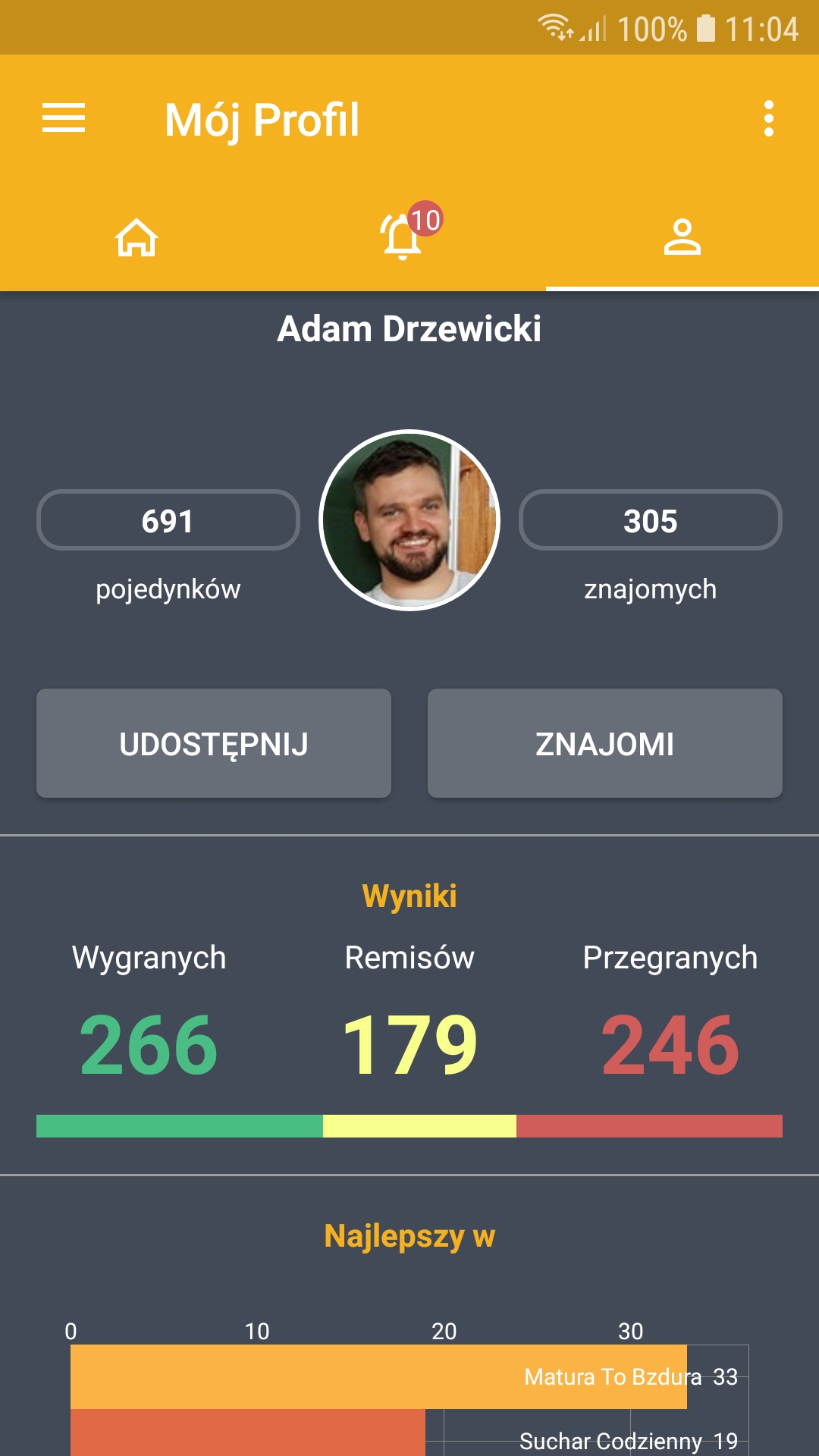The width and height of the screenshot is (819, 1456).
Task: Select the profile person tab
Action: [682, 237]
